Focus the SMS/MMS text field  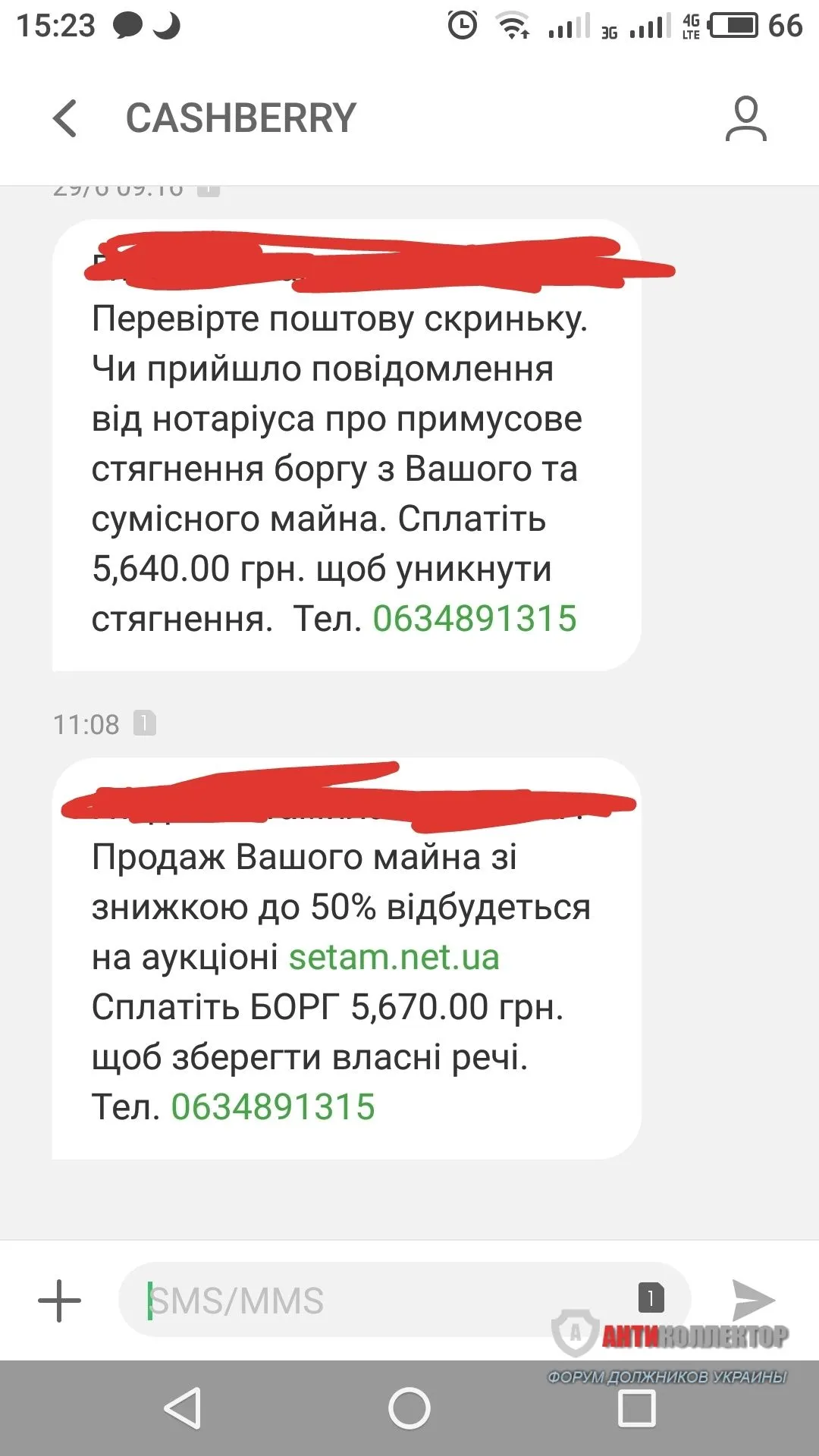coord(379,1301)
